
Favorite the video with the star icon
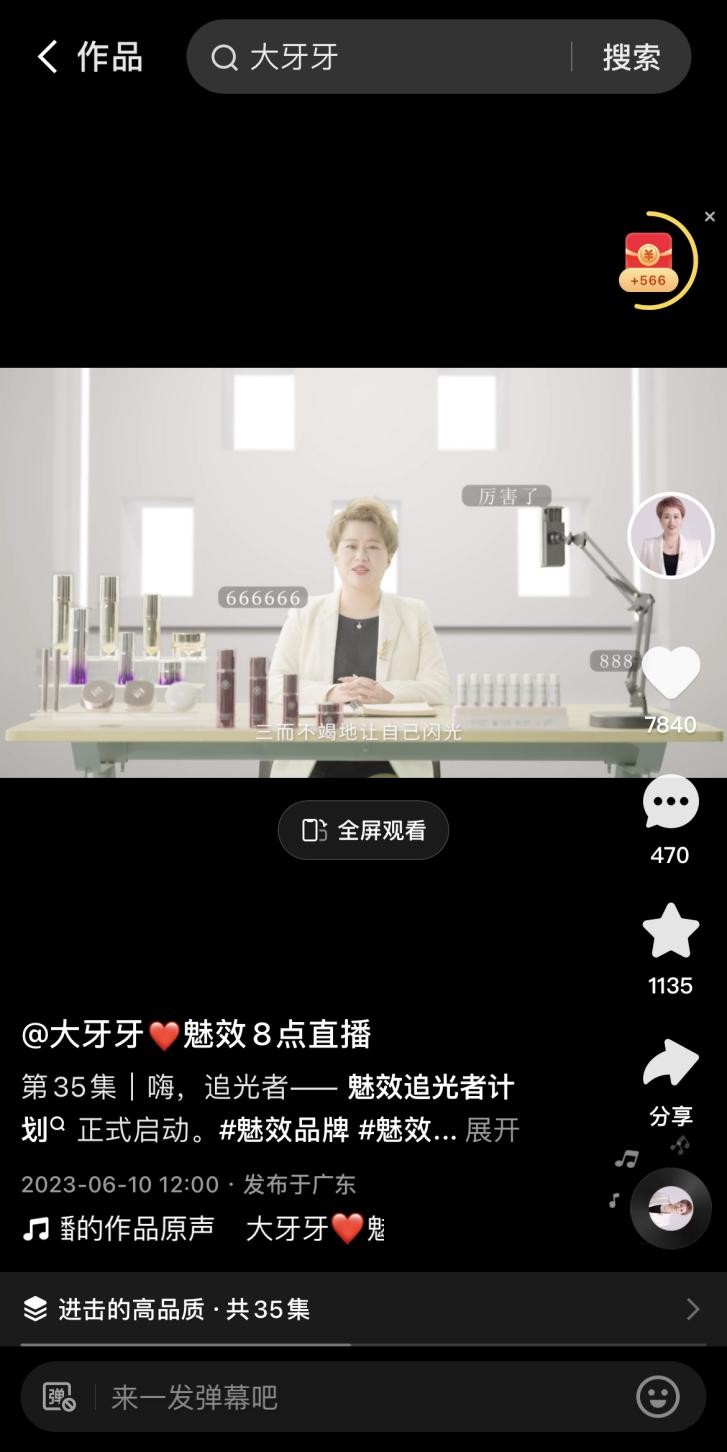(x=669, y=932)
